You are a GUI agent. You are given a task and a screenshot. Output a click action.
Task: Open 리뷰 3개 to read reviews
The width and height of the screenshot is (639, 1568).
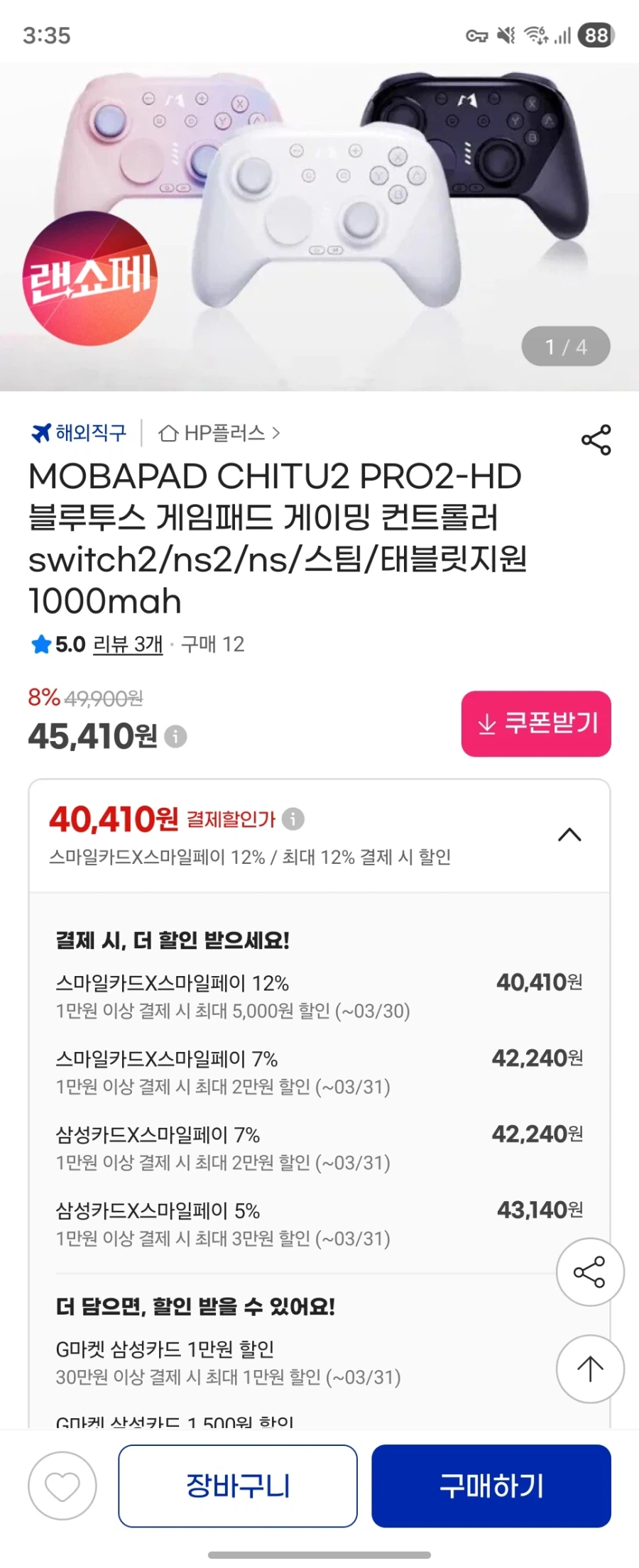point(128,645)
